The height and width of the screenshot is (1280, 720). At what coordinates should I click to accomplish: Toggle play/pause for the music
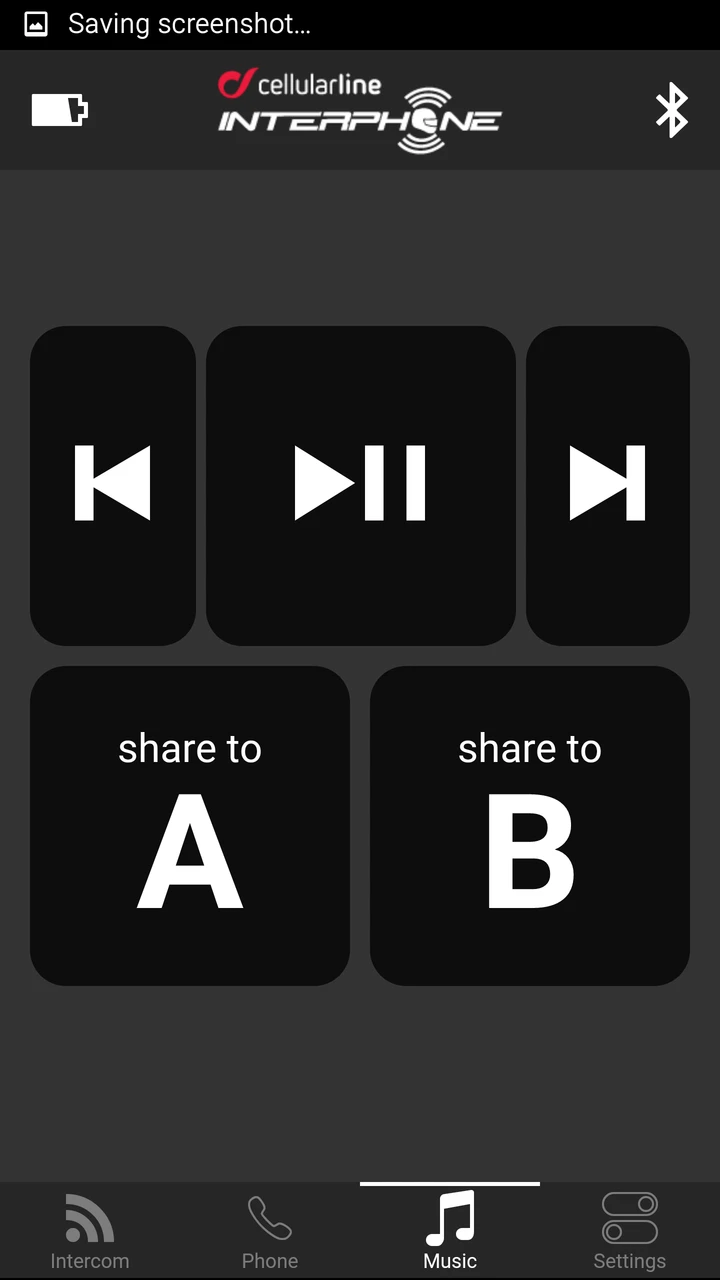pyautogui.click(x=361, y=485)
